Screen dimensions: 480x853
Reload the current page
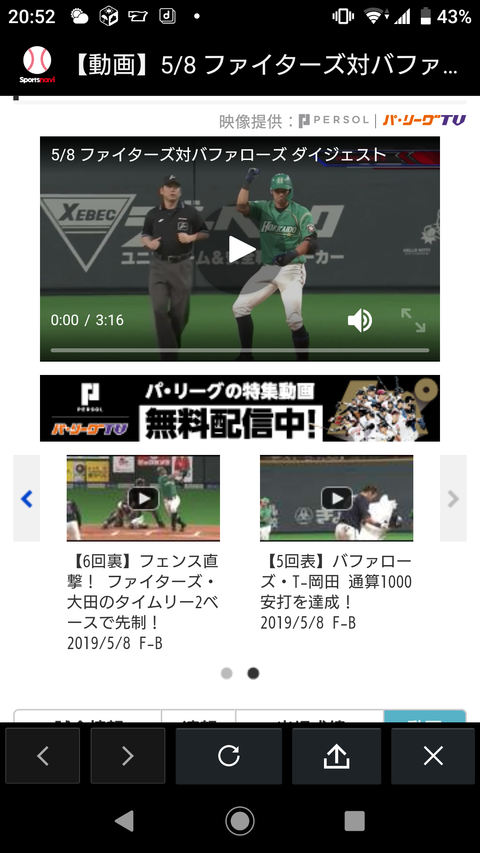click(229, 756)
